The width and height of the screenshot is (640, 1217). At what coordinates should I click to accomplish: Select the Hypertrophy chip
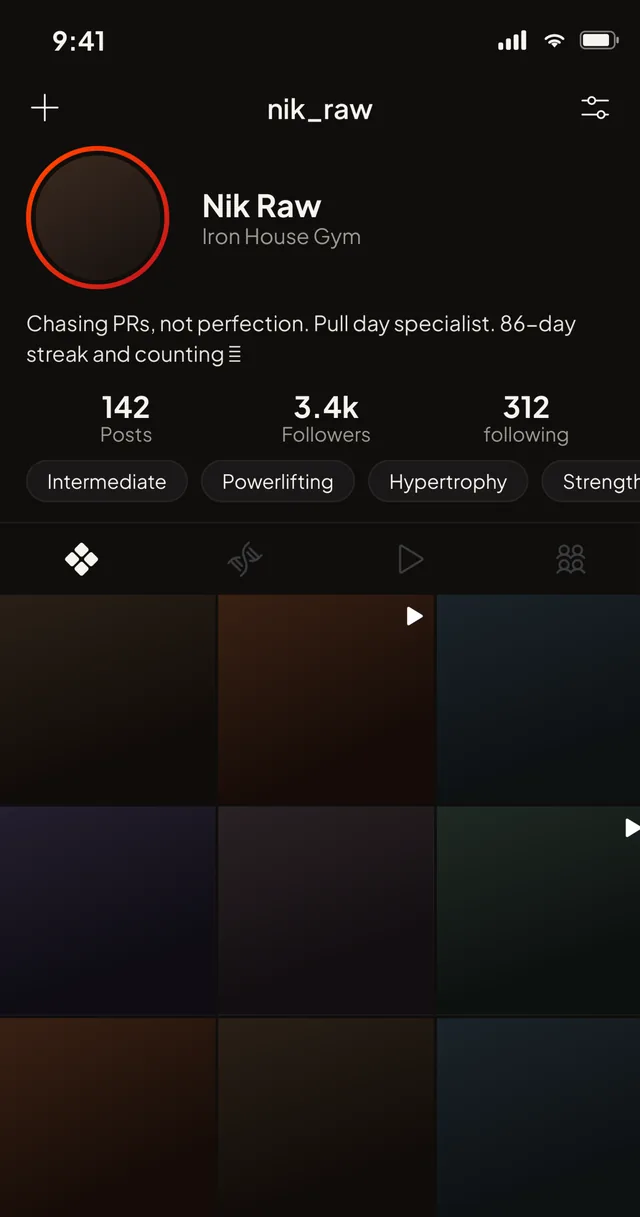click(448, 481)
